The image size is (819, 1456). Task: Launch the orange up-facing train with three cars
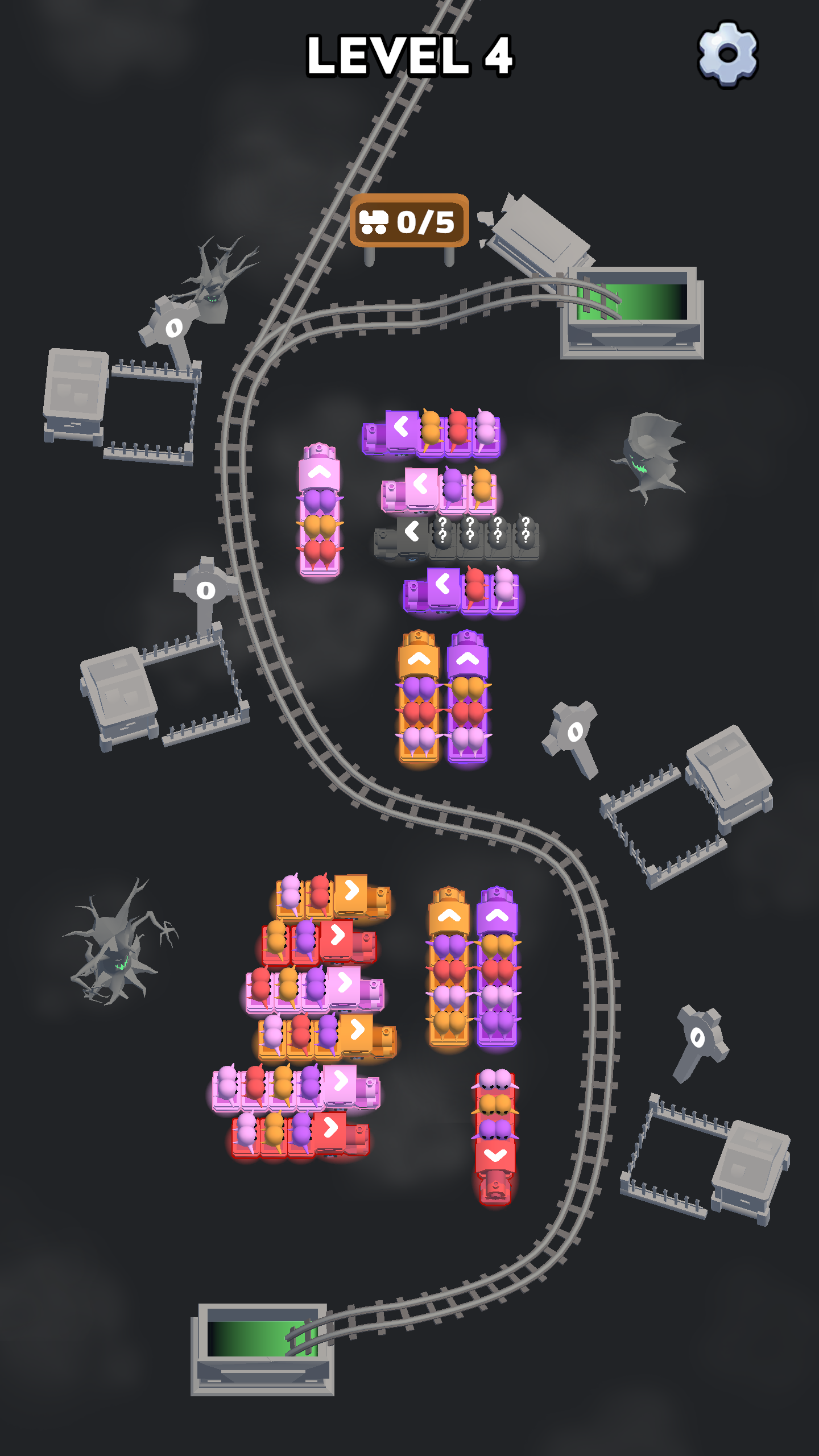(x=419, y=660)
